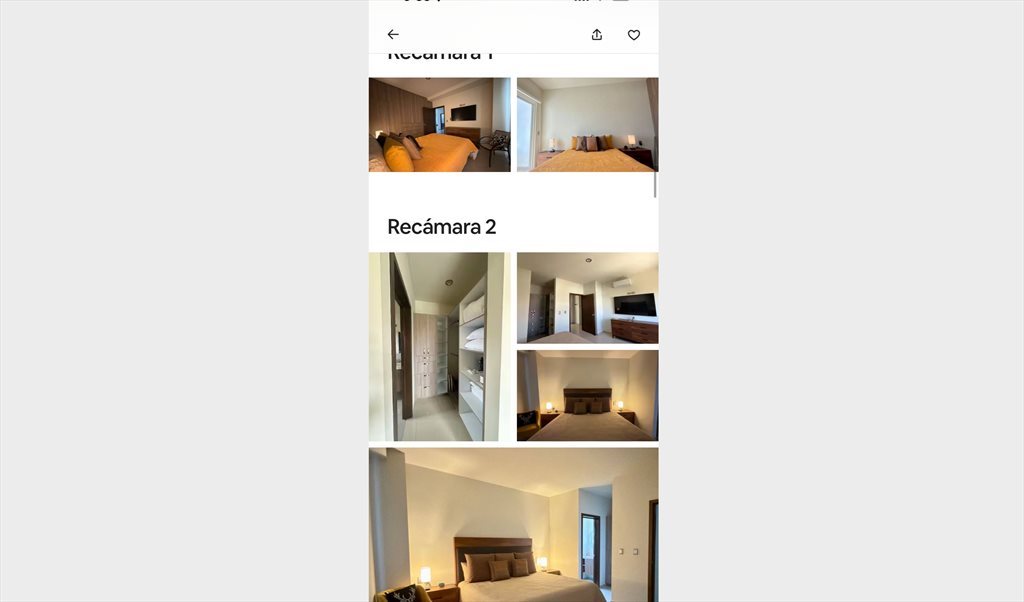The width and height of the screenshot is (1024, 602).
Task: Go back using the arrow icon
Action: (393, 35)
